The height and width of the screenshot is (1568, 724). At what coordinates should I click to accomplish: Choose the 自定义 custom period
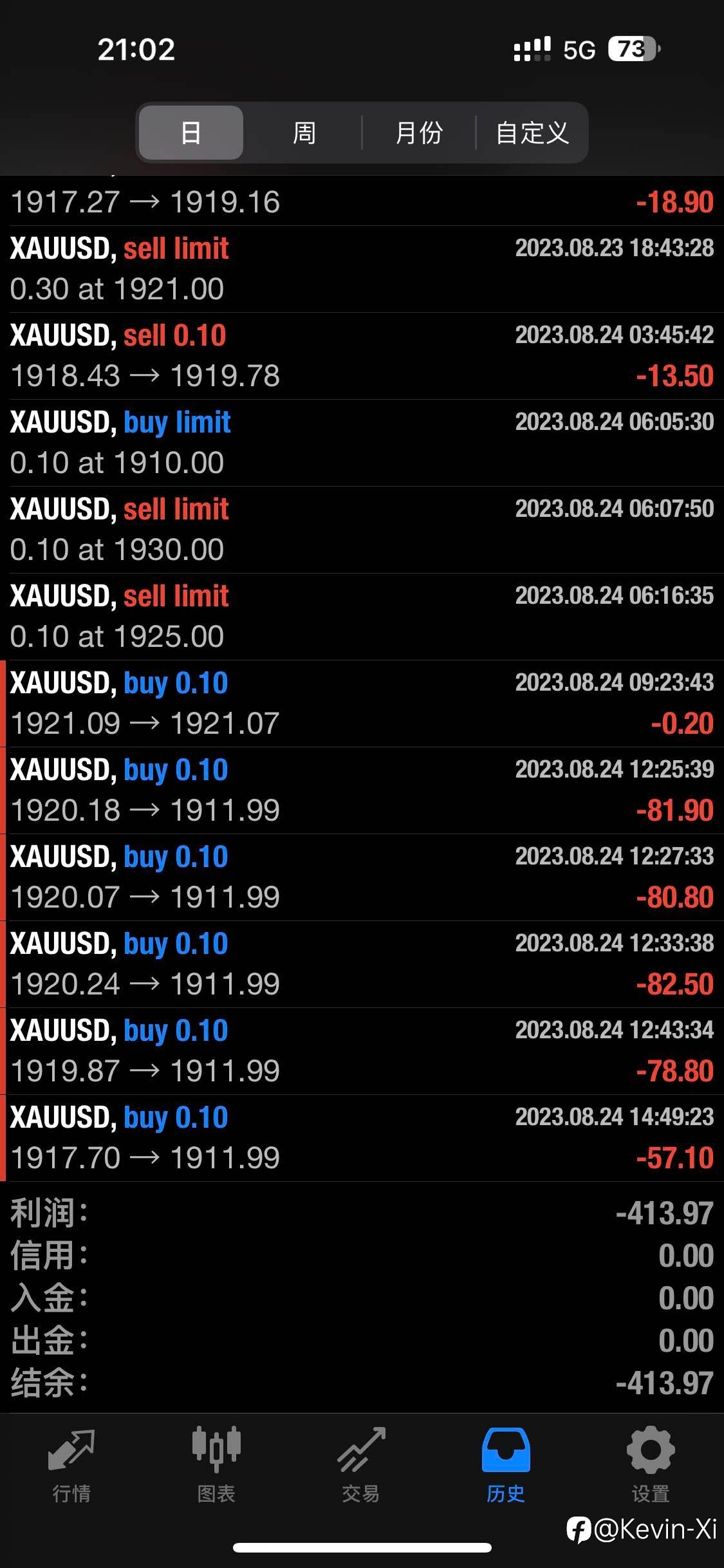coord(532,133)
